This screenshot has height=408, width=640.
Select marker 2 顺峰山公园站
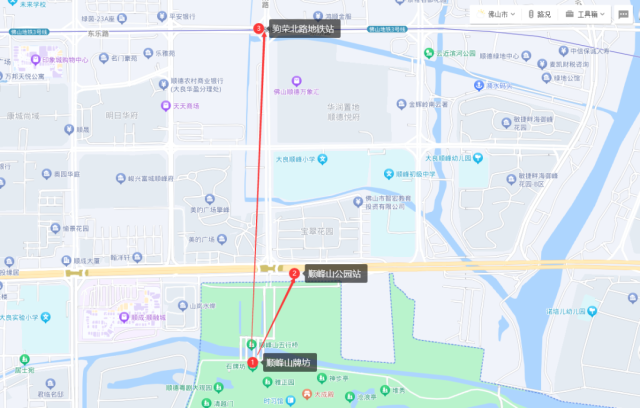(x=294, y=272)
